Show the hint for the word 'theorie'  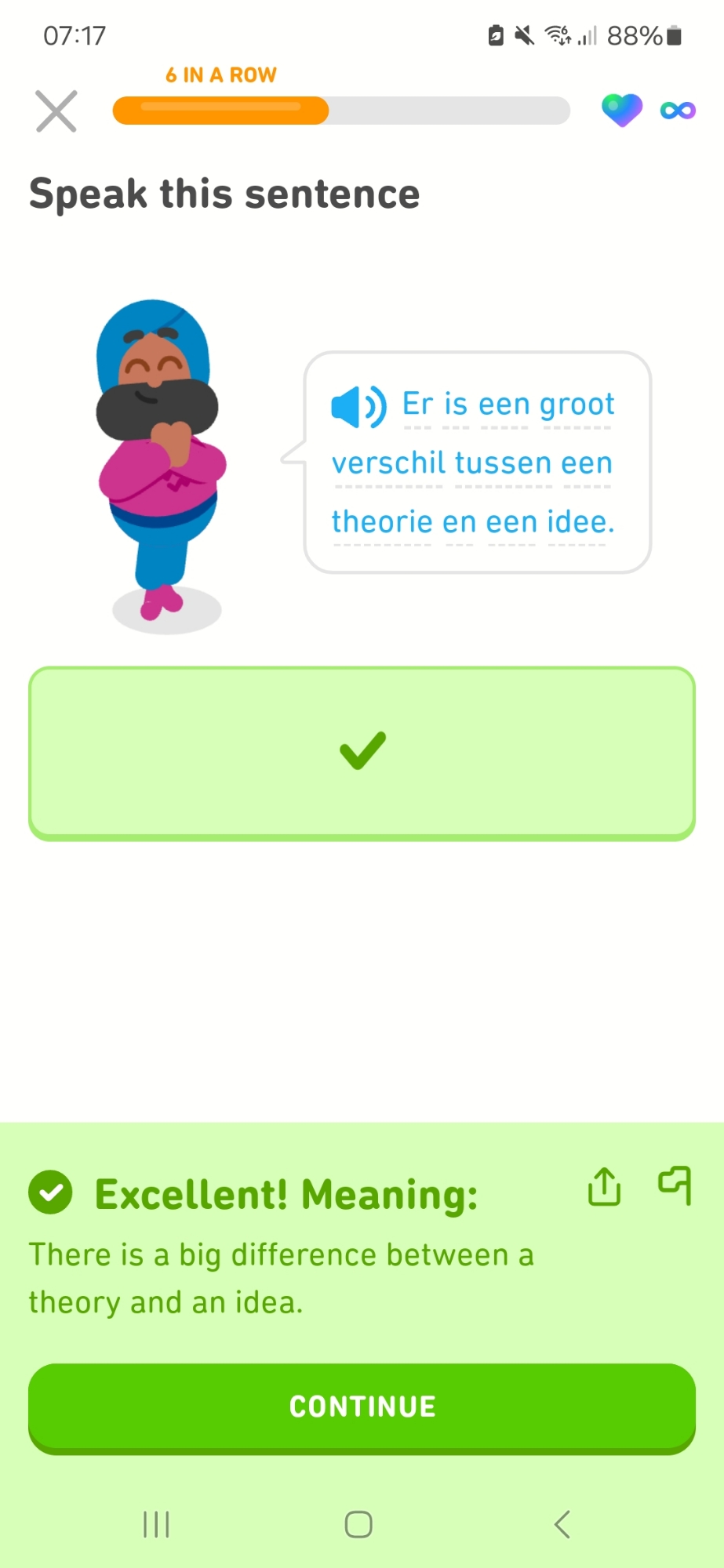[x=382, y=522]
